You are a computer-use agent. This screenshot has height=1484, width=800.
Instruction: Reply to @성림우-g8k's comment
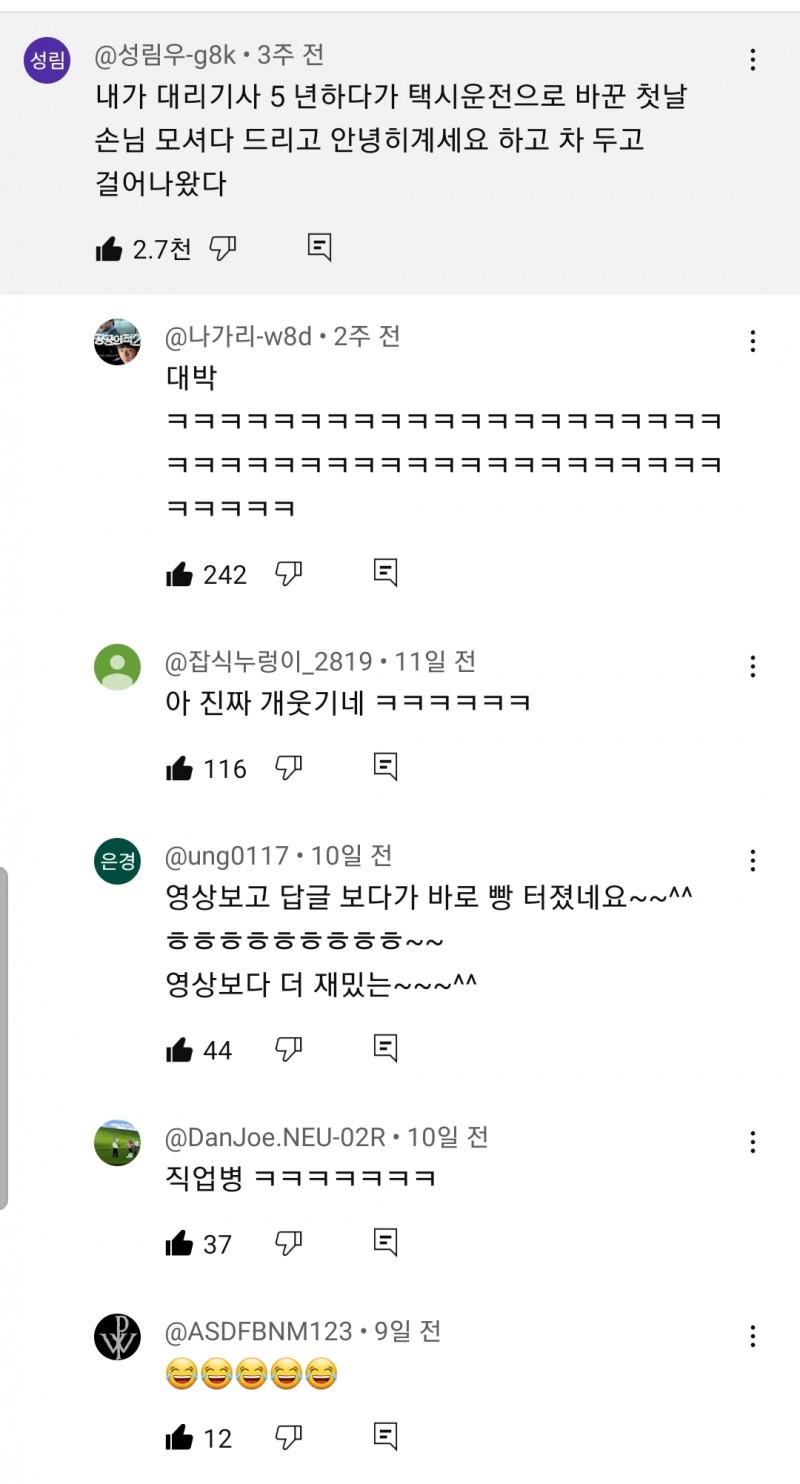pos(319,247)
